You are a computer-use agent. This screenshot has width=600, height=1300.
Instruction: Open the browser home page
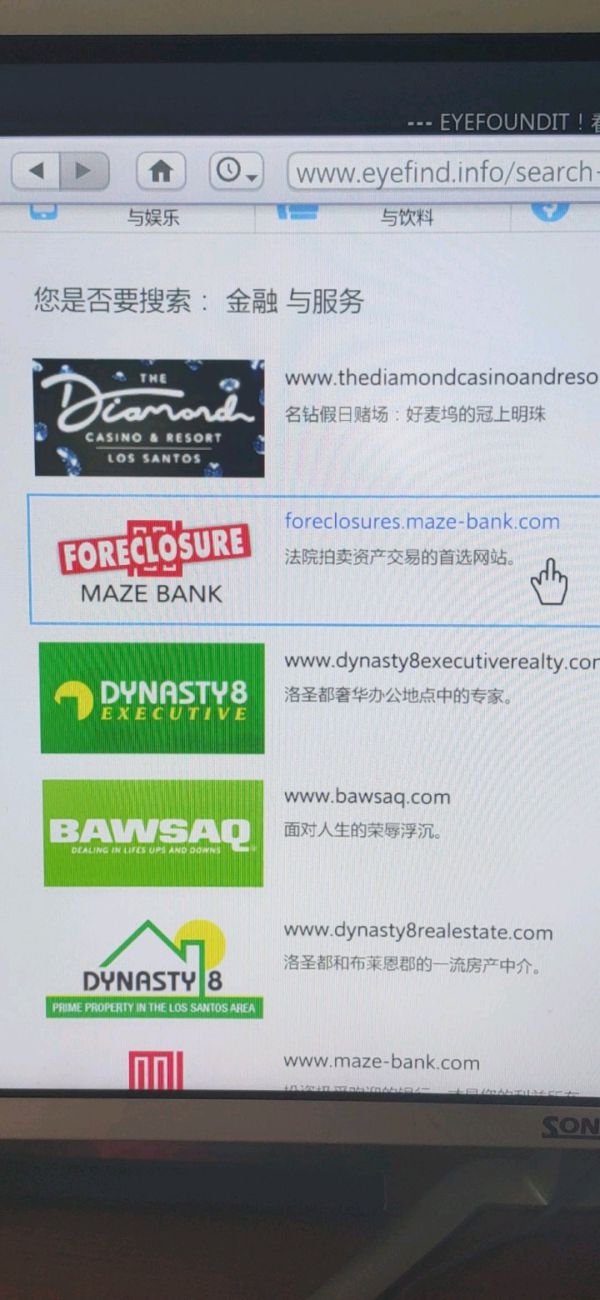[160, 171]
